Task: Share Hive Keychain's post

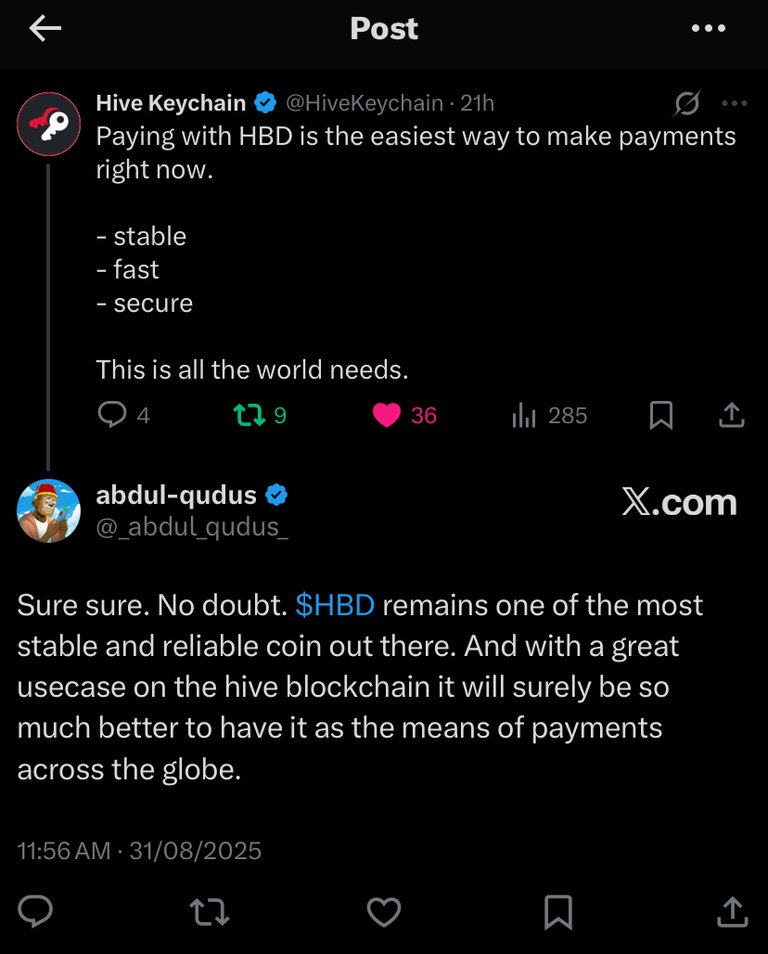Action: coord(731,415)
